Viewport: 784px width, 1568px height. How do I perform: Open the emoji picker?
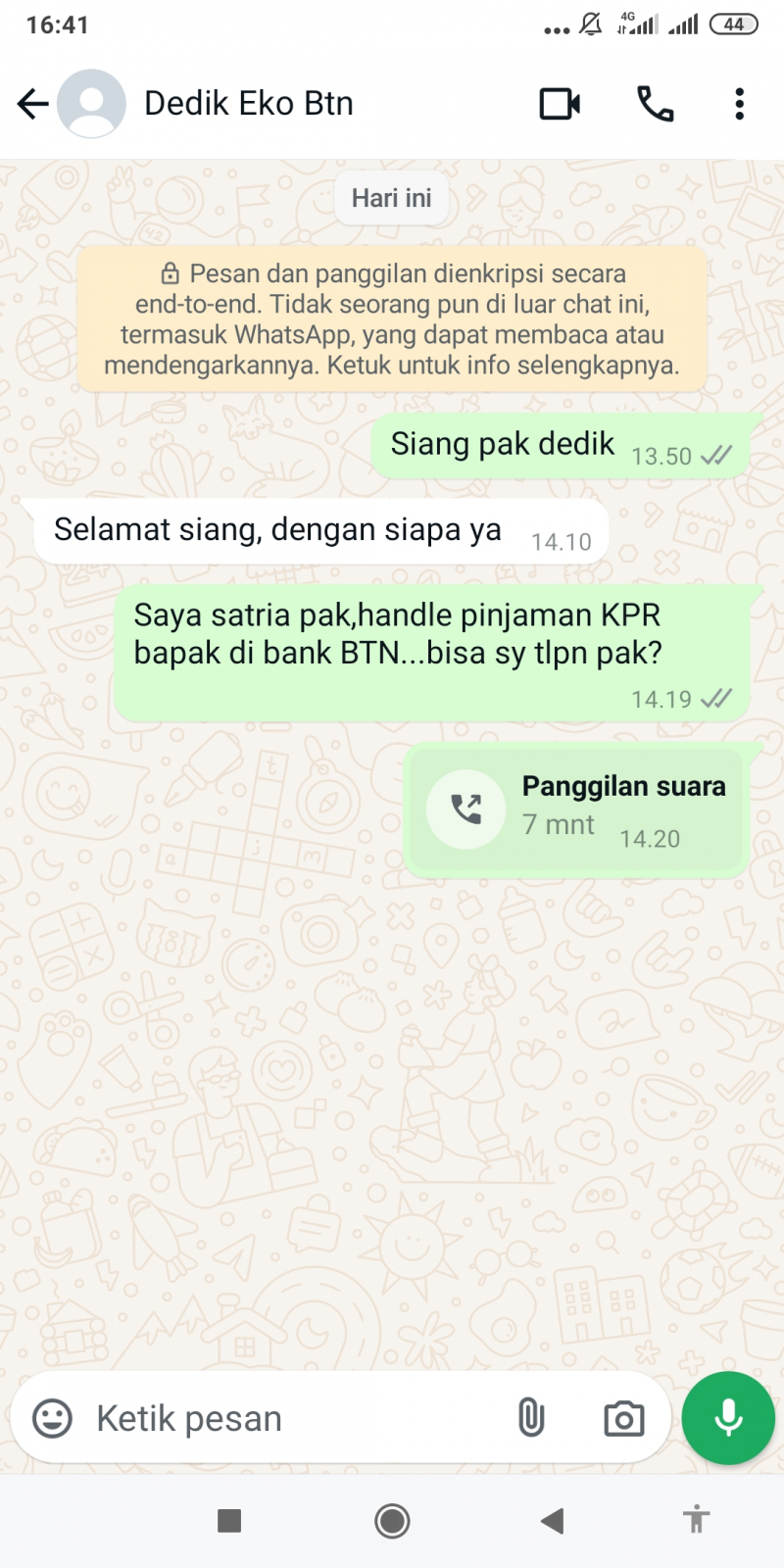pos(53,1418)
